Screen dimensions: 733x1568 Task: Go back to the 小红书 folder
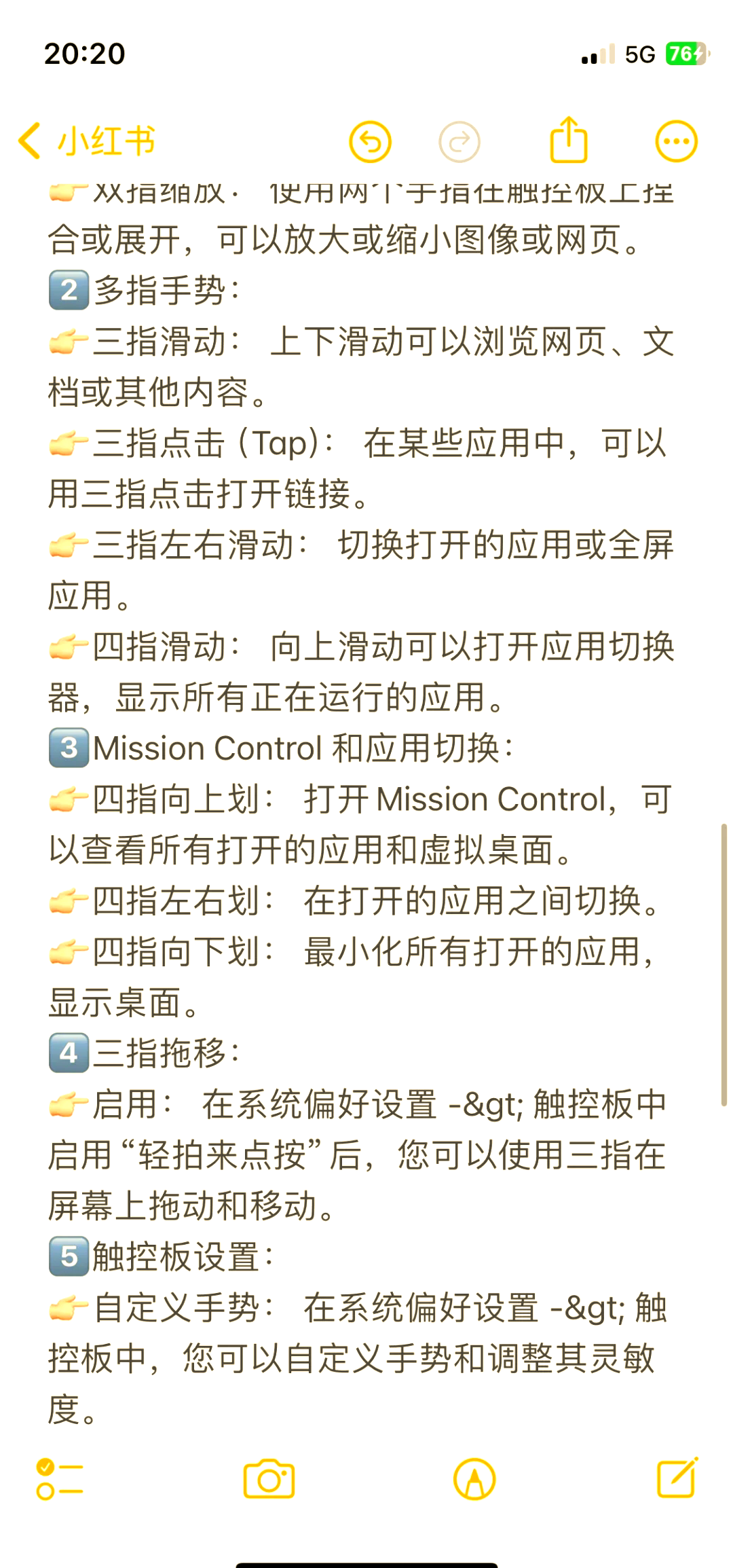pyautogui.click(x=87, y=141)
